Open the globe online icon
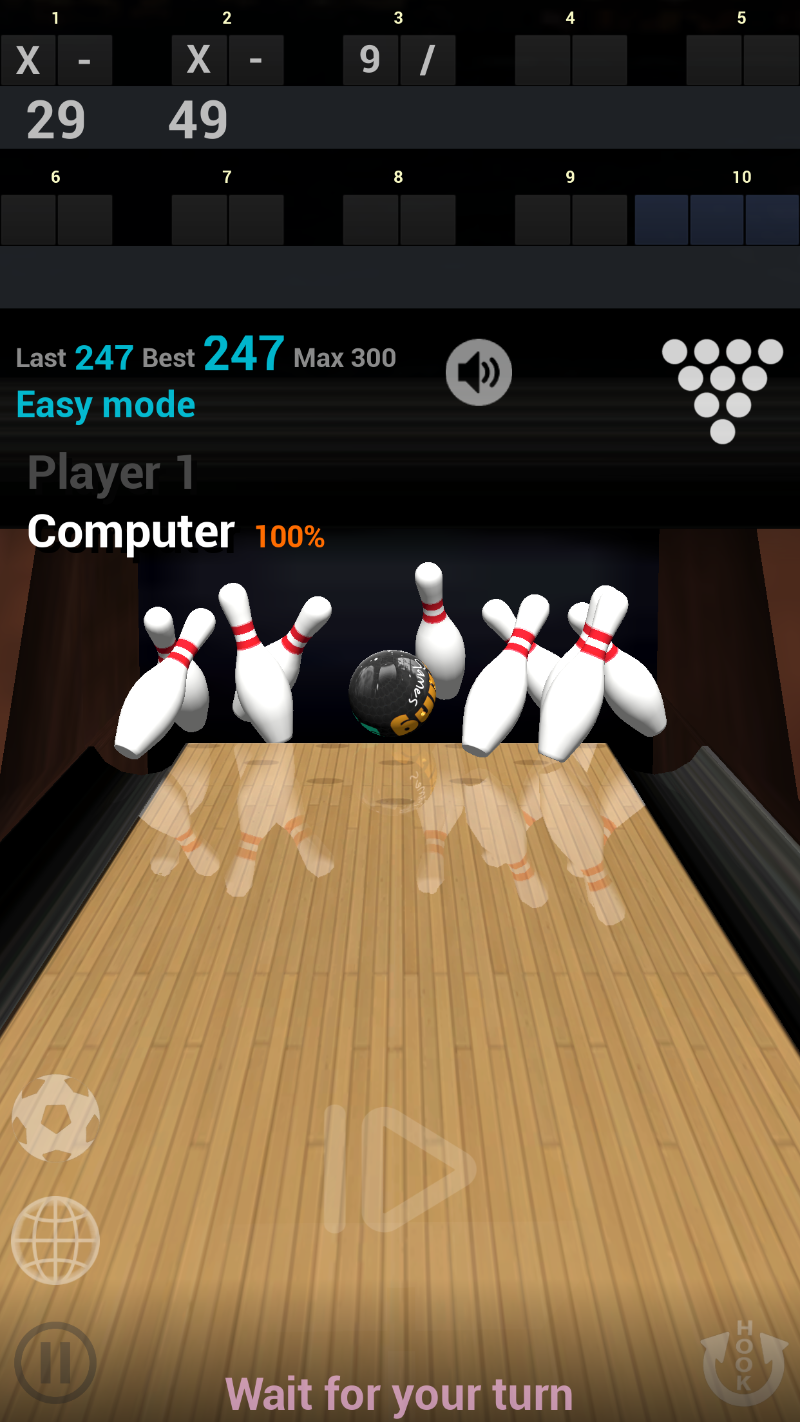The height and width of the screenshot is (1422, 800). tap(56, 1240)
